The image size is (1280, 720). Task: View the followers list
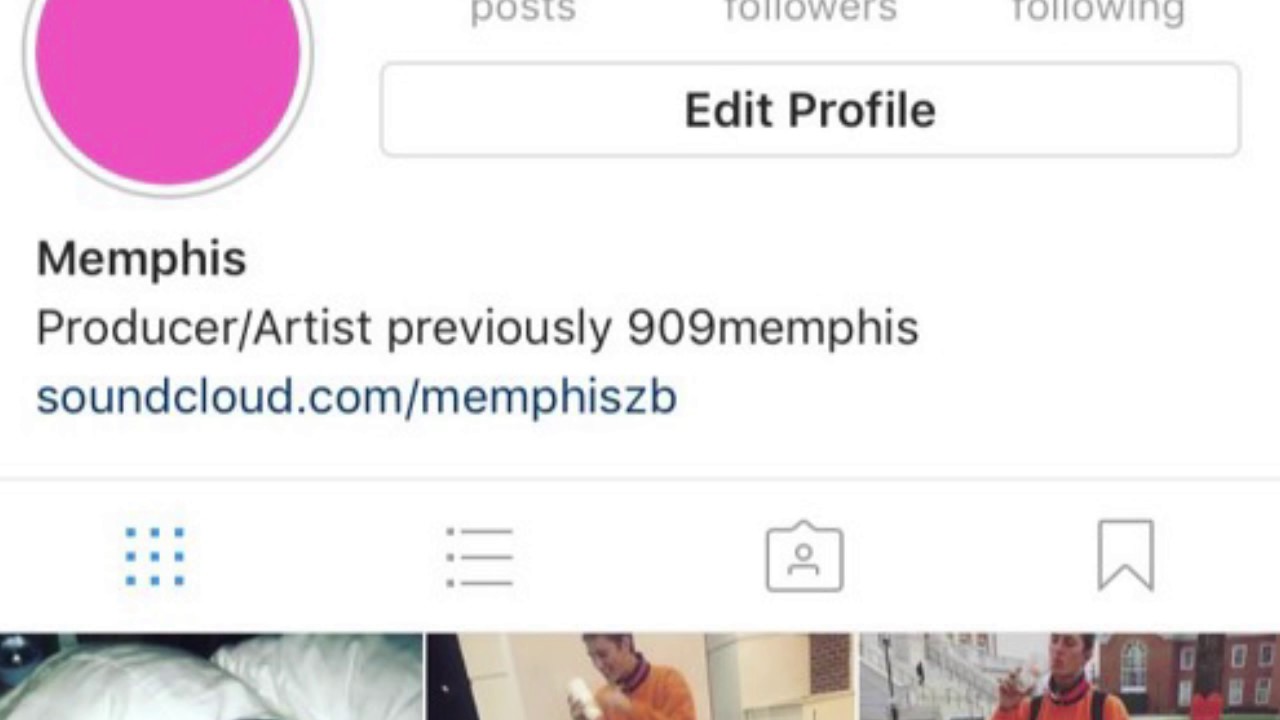click(810, 12)
